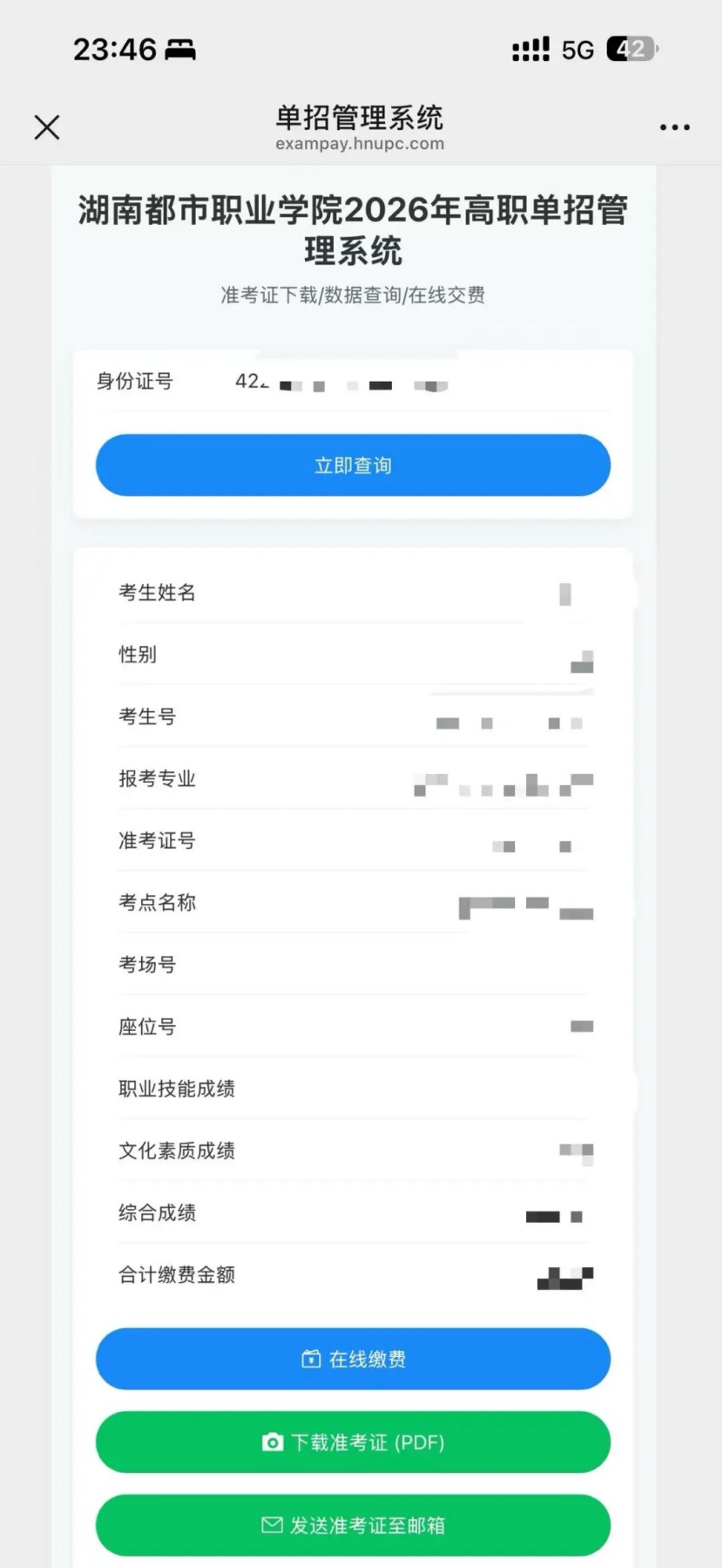Image resolution: width=723 pixels, height=1568 pixels.
Task: Tap the signal strength bars icon
Action: tap(531, 49)
